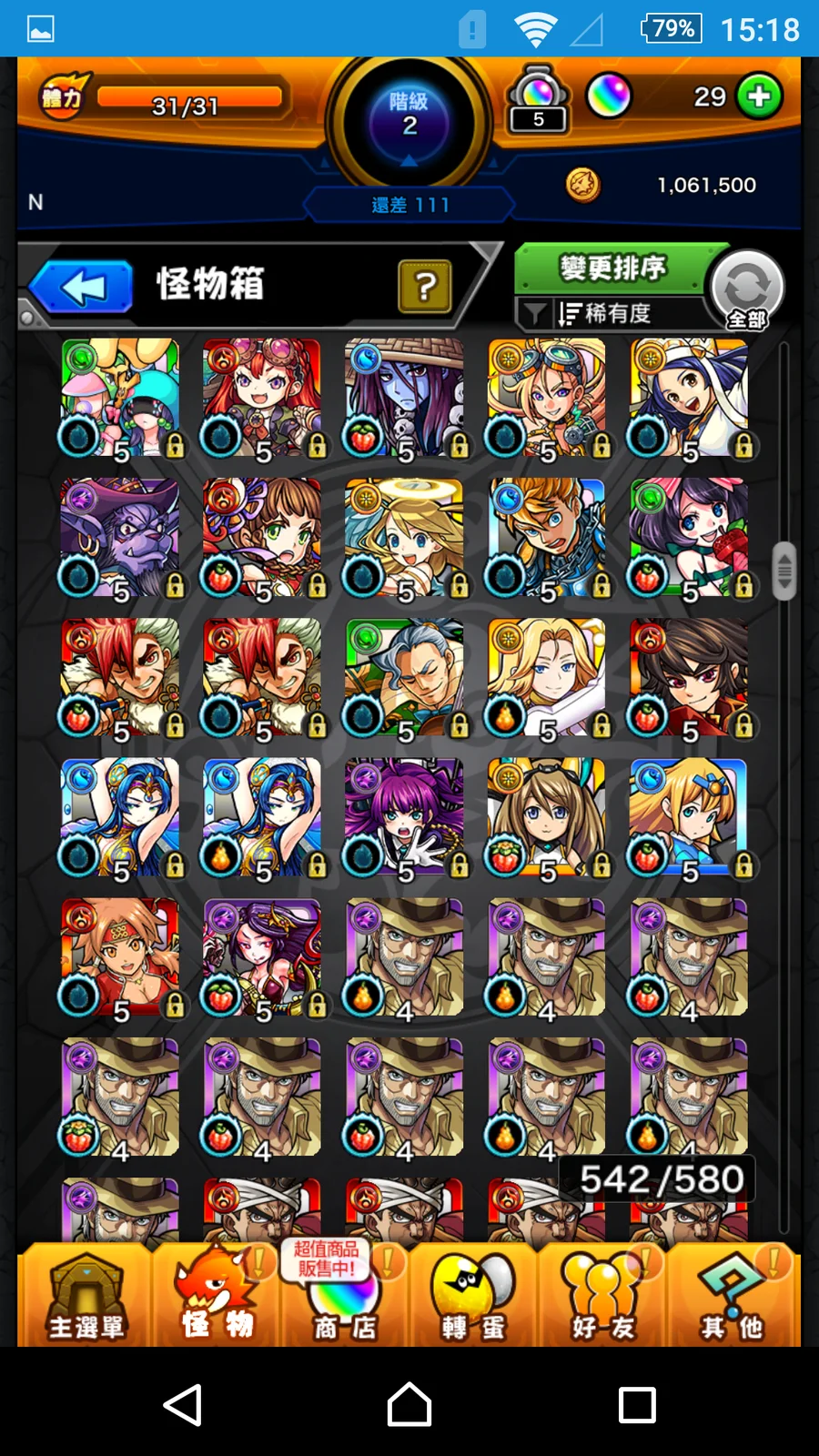This screenshot has height=1456, width=819.
Task: Go back using the blue arrow button
Action: (82, 288)
